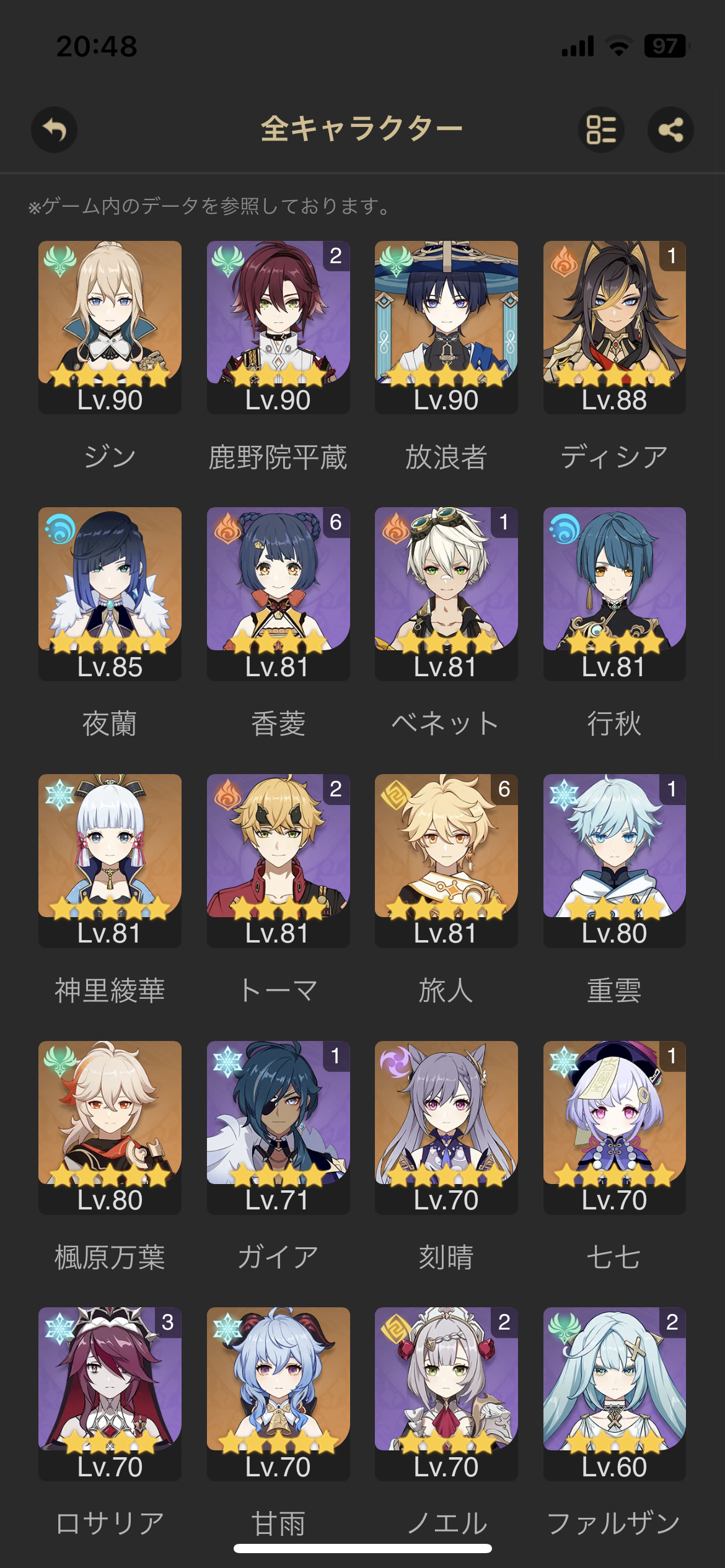This screenshot has height=1568, width=725.
Task: Switch to the list layout view
Action: pyautogui.click(x=601, y=130)
